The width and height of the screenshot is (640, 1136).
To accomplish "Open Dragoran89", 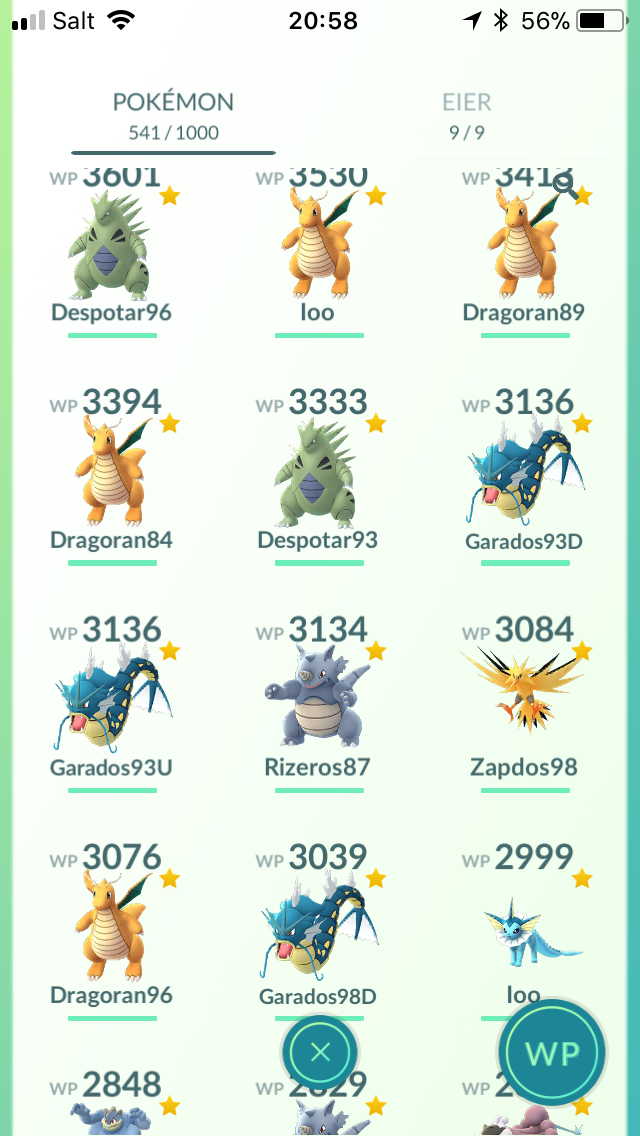I will (523, 245).
